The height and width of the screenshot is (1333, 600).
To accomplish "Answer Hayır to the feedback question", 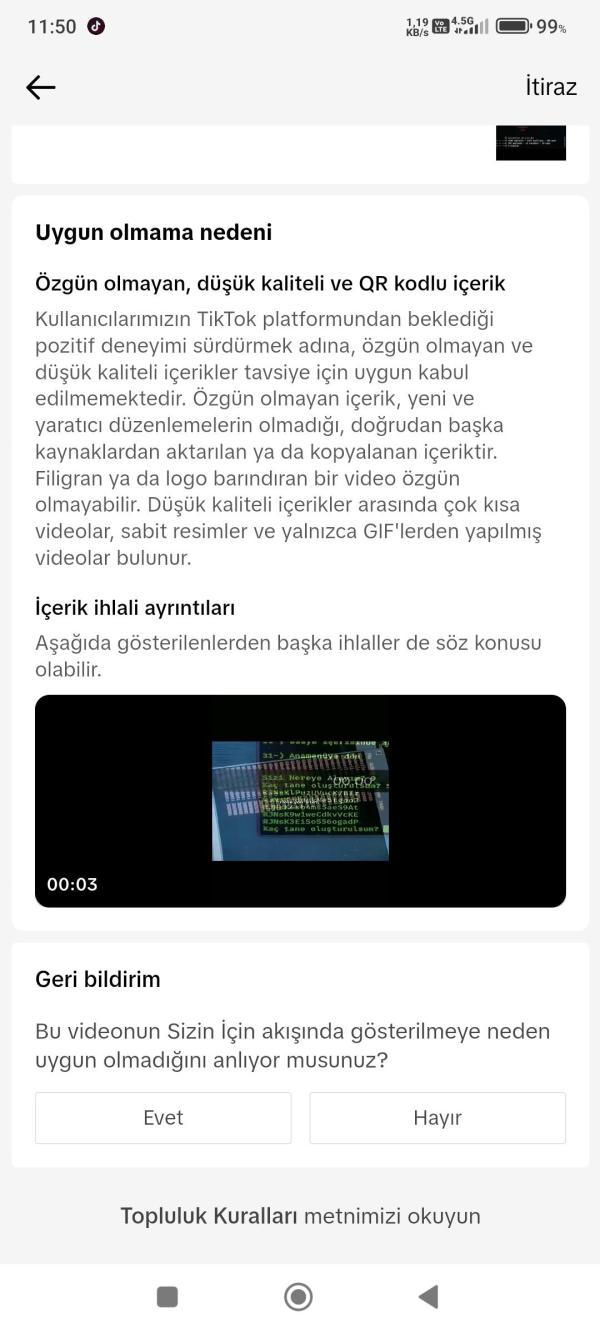I will click(x=437, y=1118).
